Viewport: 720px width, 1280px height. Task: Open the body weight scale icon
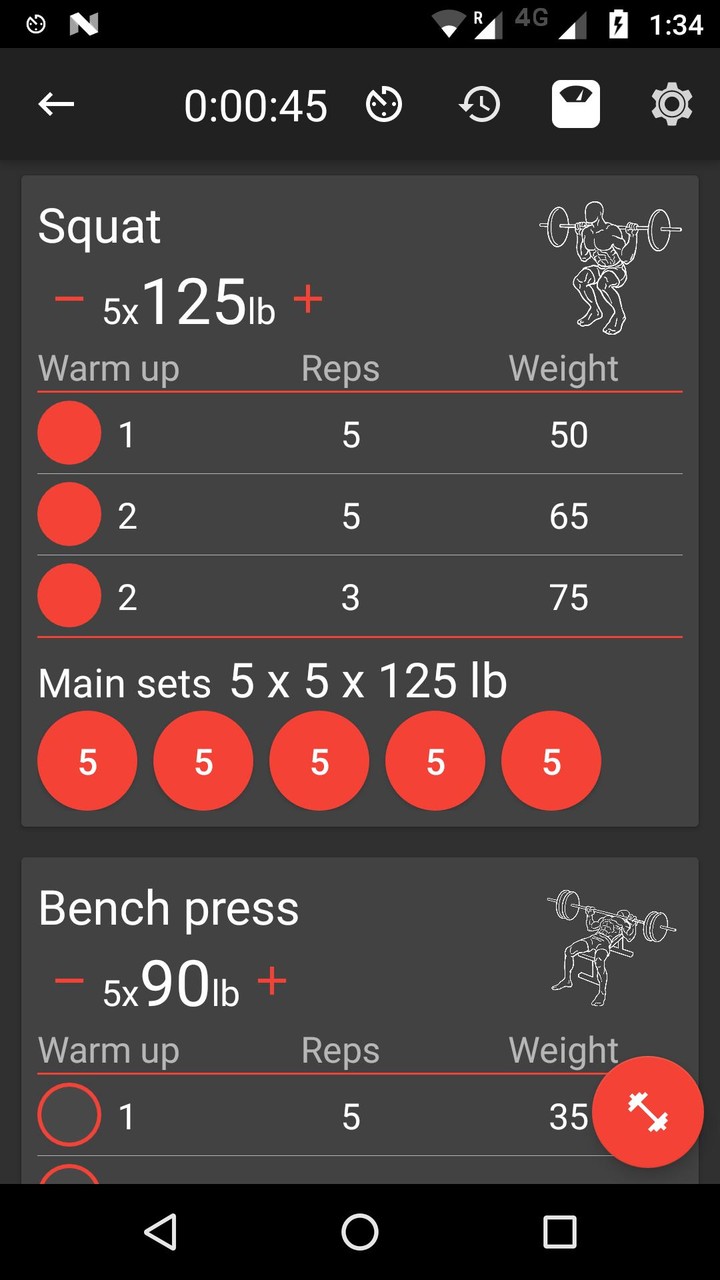575,103
